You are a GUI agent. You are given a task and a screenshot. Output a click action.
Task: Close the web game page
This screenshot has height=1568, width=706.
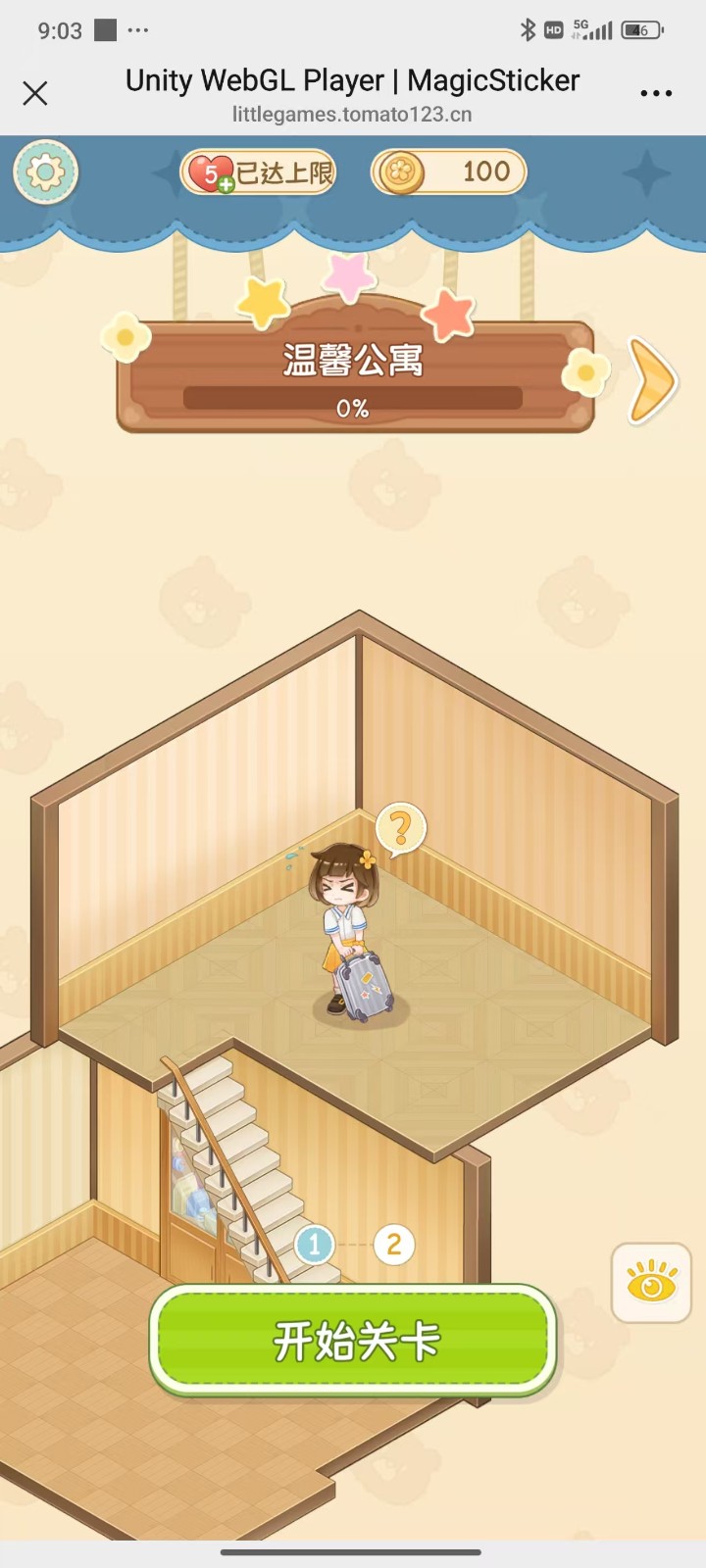[35, 93]
